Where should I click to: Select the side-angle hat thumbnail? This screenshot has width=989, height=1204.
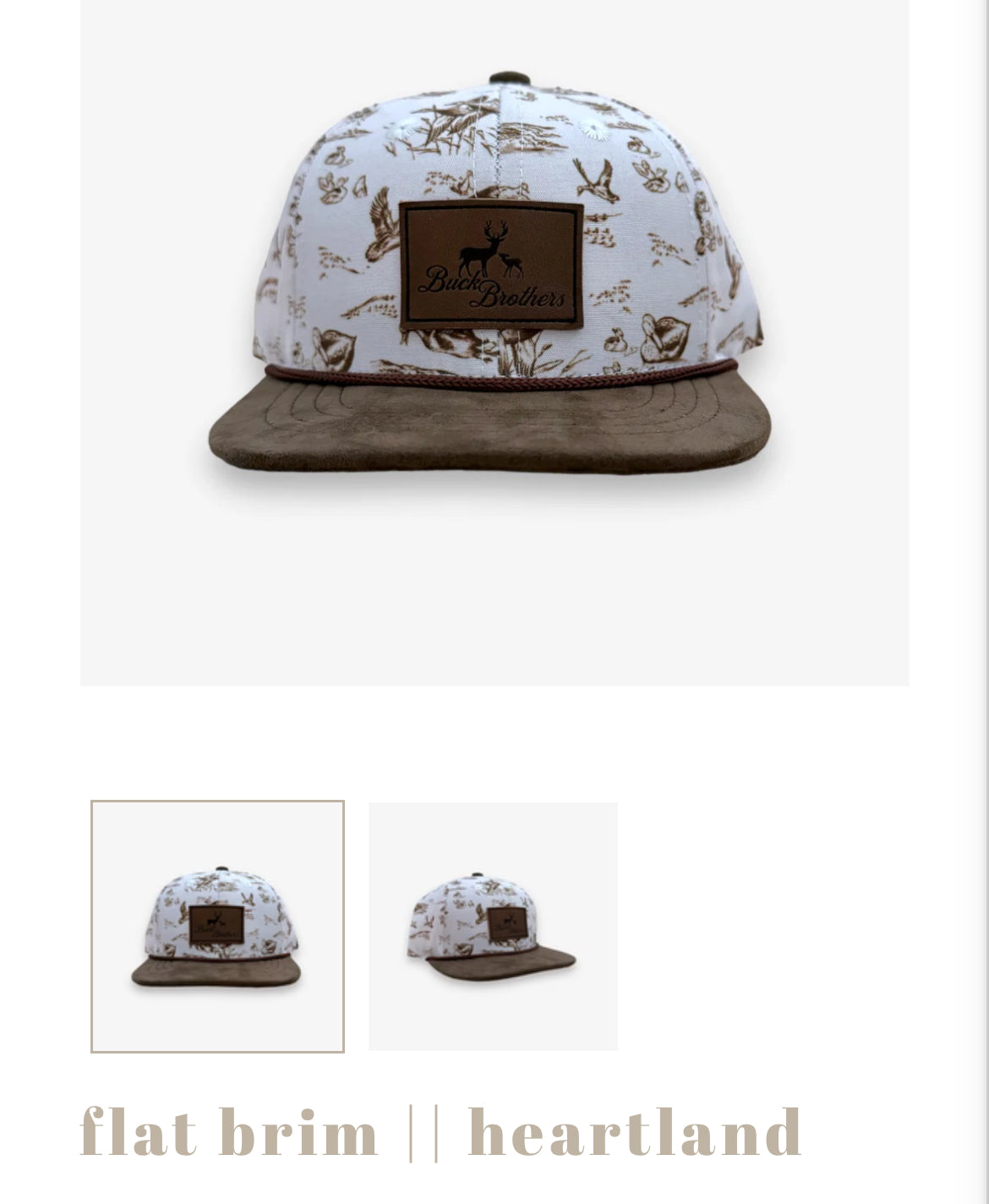(493, 926)
